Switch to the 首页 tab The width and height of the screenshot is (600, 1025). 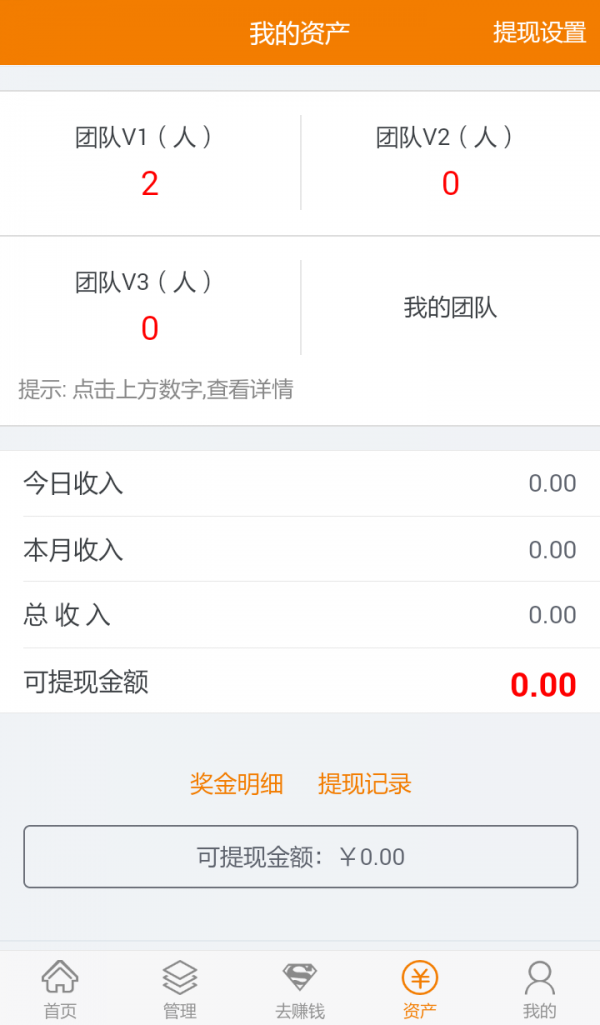click(60, 988)
